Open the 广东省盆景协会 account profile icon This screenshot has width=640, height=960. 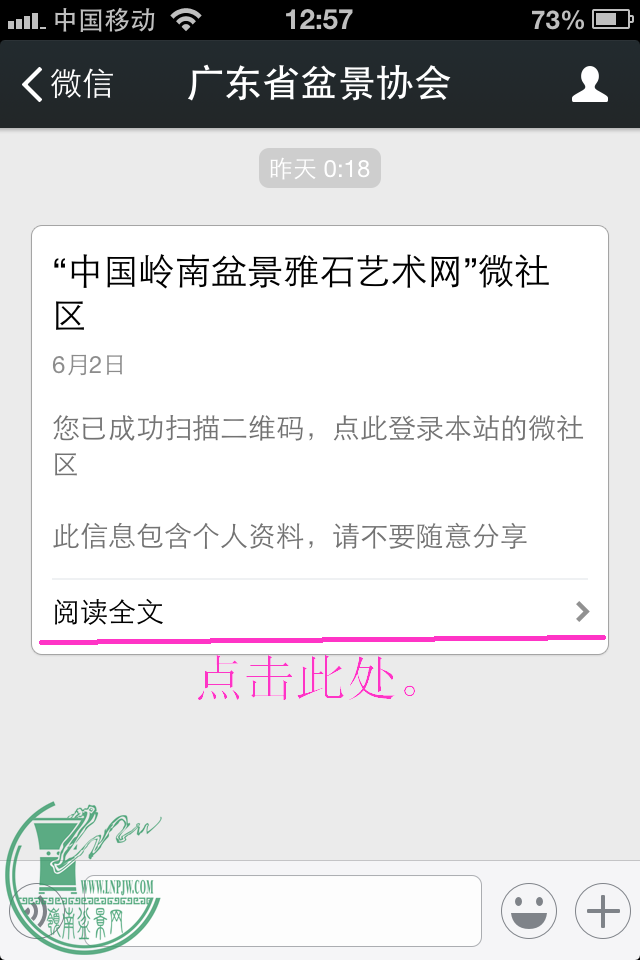click(590, 85)
